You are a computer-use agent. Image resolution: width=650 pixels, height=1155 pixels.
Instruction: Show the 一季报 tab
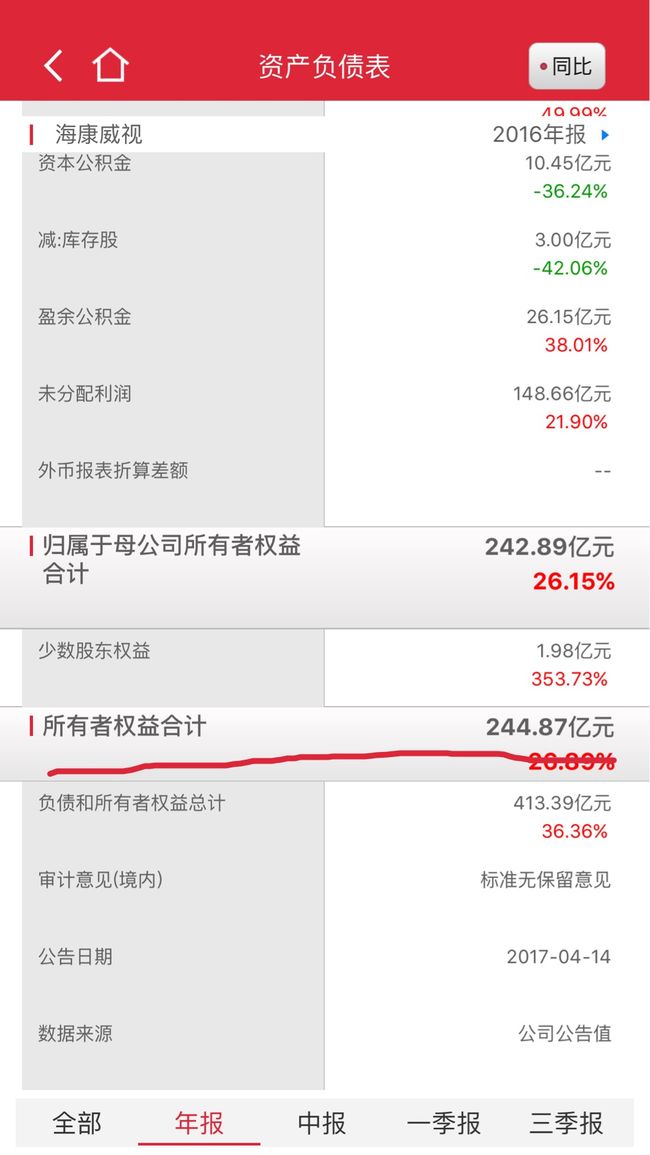[444, 1123]
